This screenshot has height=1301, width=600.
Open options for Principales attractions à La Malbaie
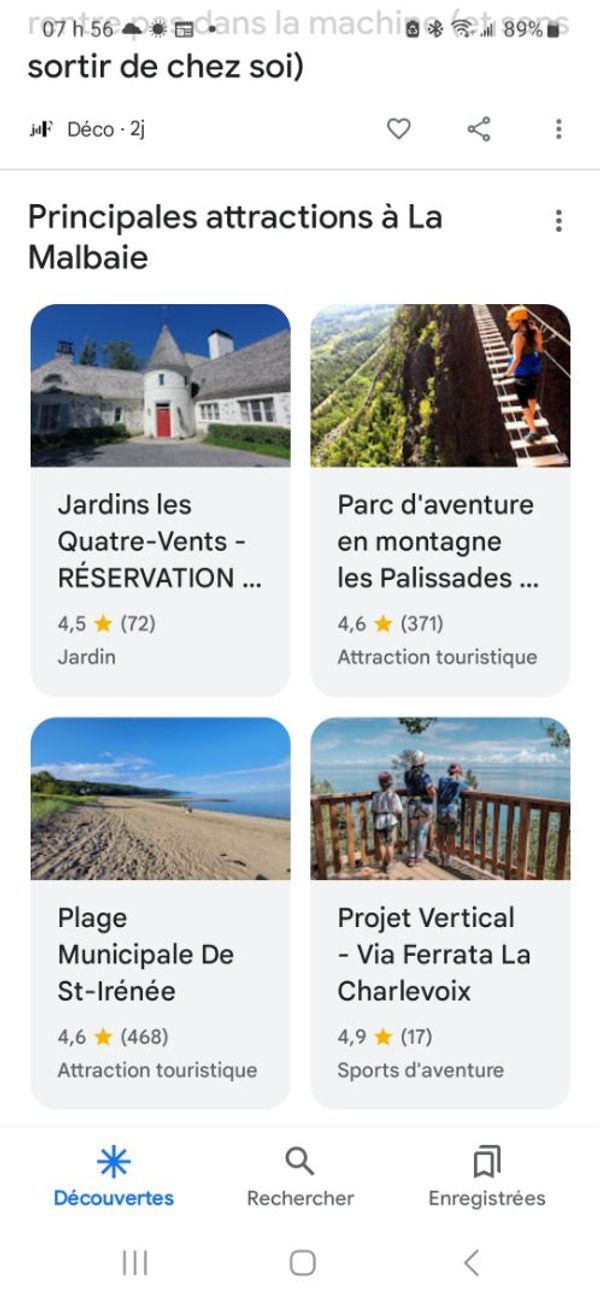click(x=558, y=221)
